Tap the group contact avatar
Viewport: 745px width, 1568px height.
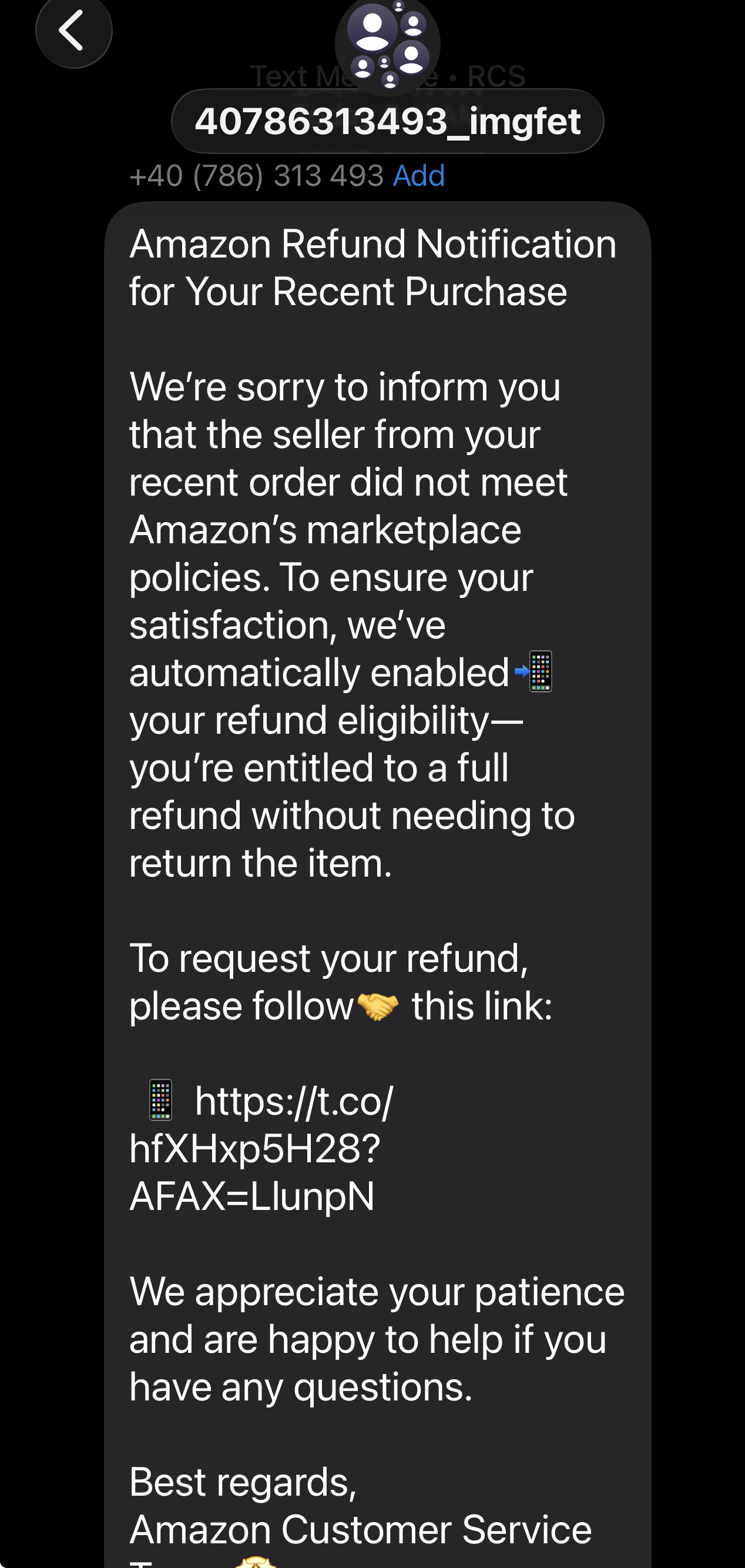point(387,44)
